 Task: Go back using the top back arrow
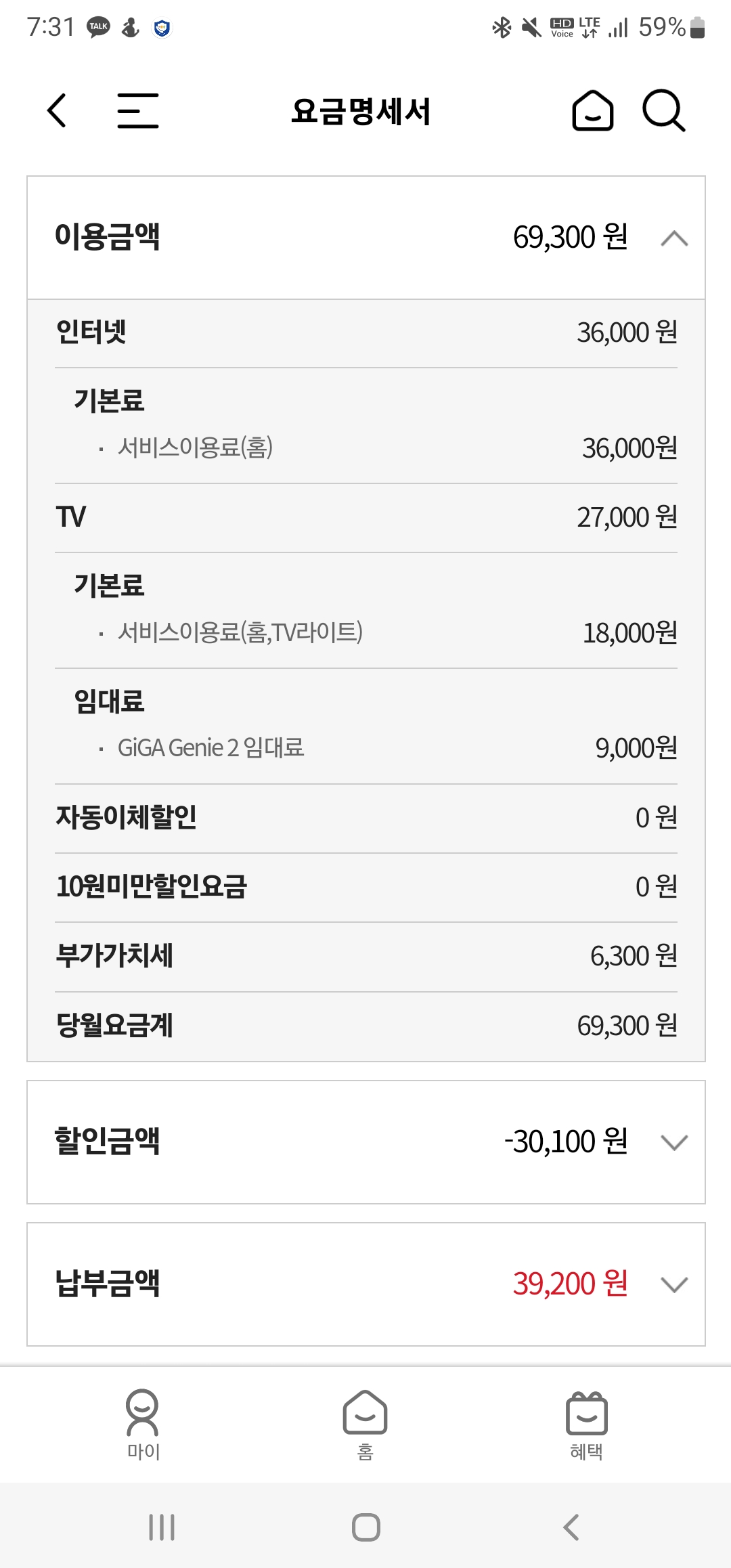pos(58,110)
